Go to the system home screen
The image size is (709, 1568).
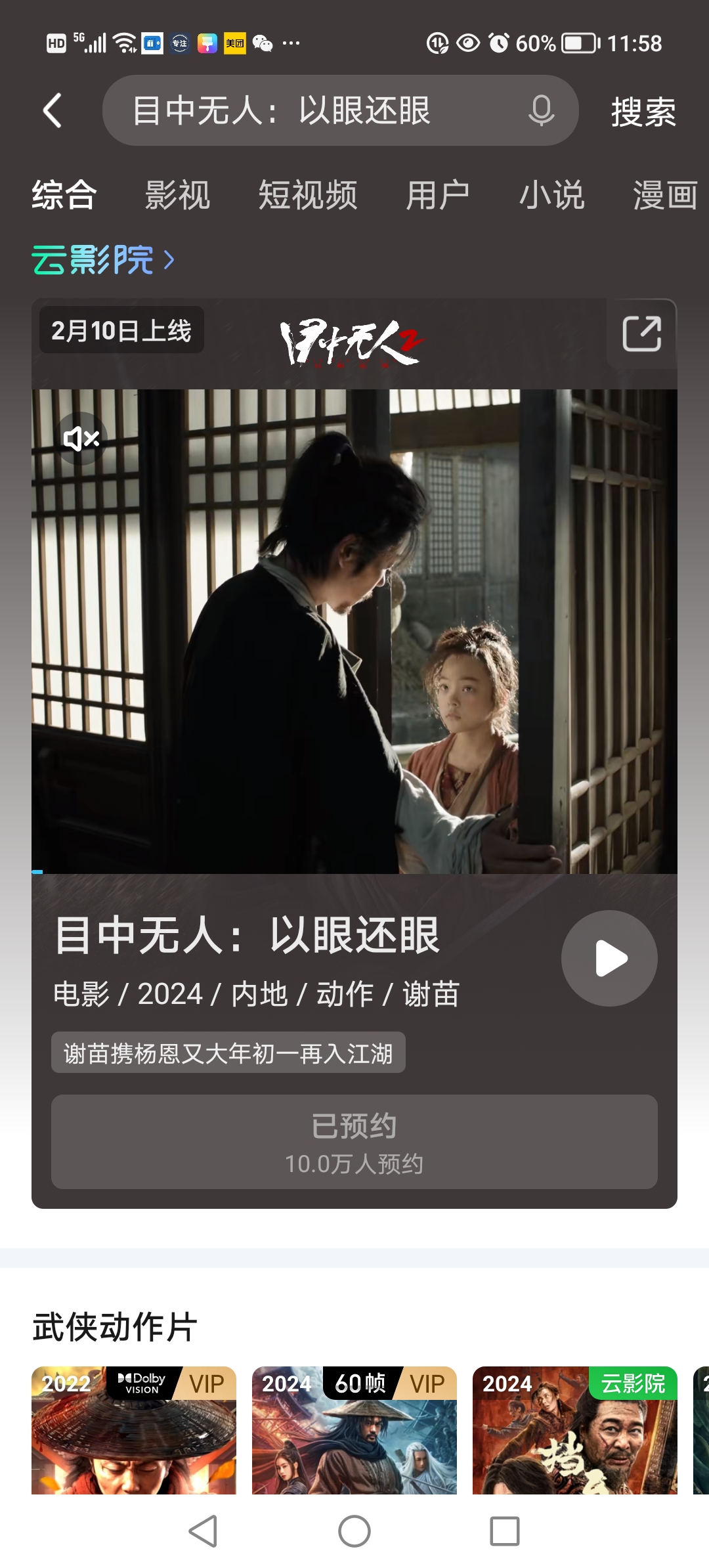click(354, 1531)
